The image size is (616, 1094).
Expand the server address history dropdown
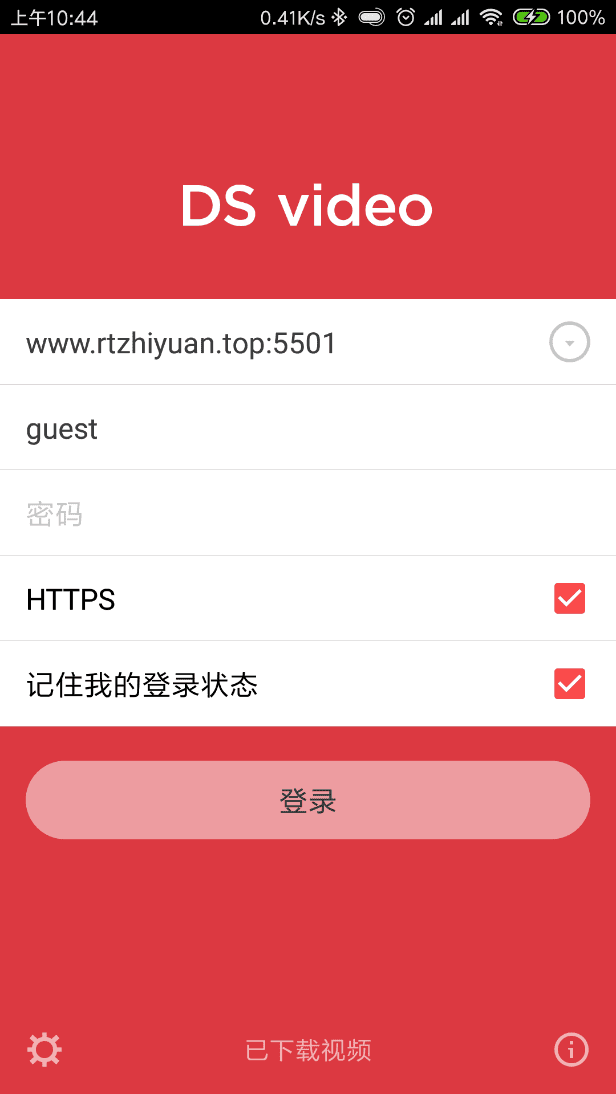[569, 343]
